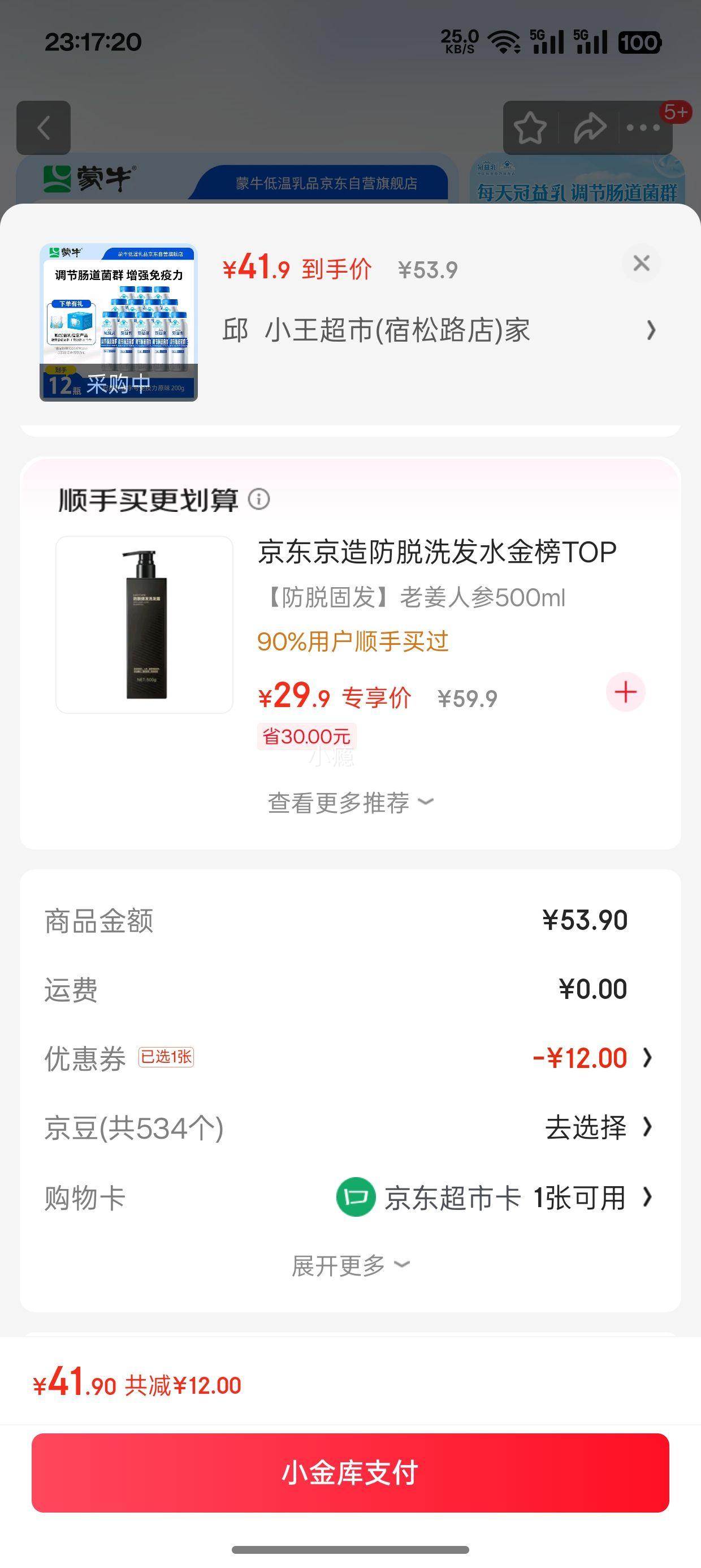Pay with 小金库支付
The width and height of the screenshot is (701, 1568).
coord(350,1472)
